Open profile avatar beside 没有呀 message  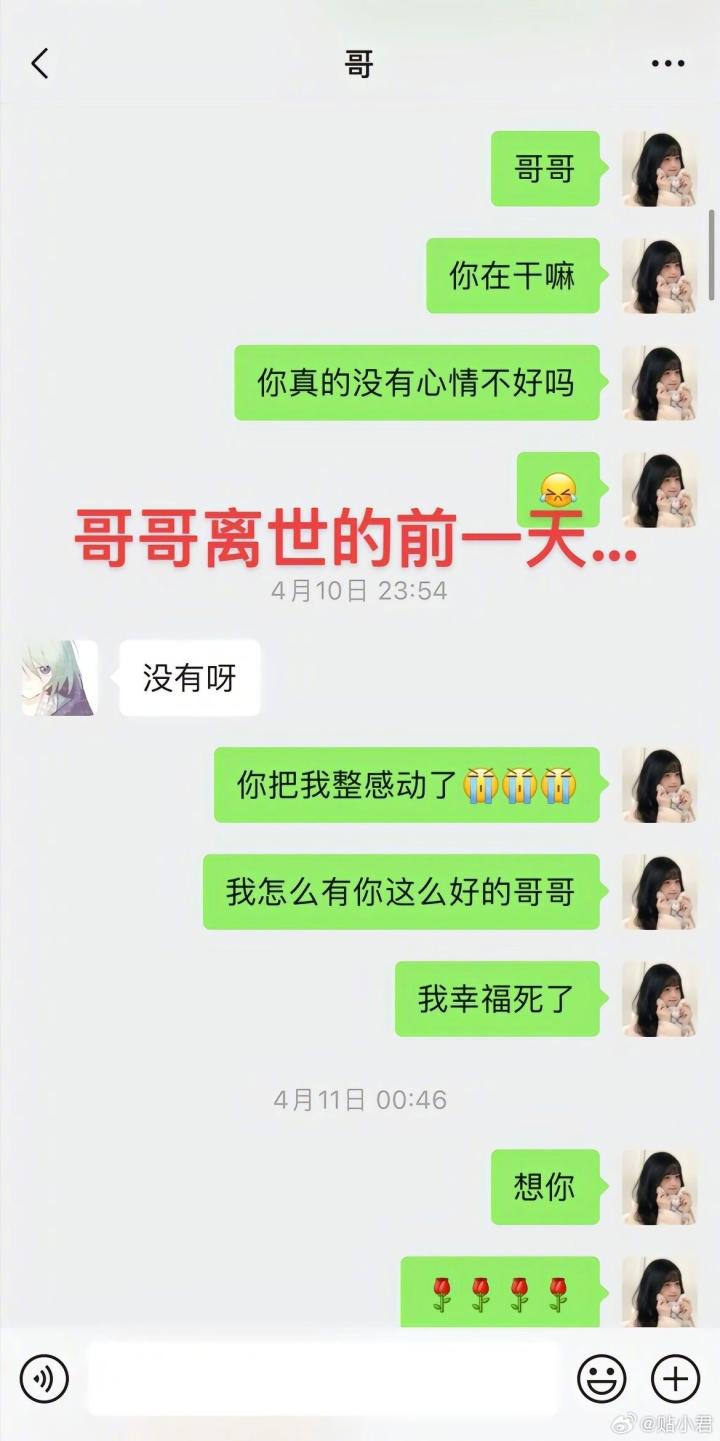click(60, 678)
